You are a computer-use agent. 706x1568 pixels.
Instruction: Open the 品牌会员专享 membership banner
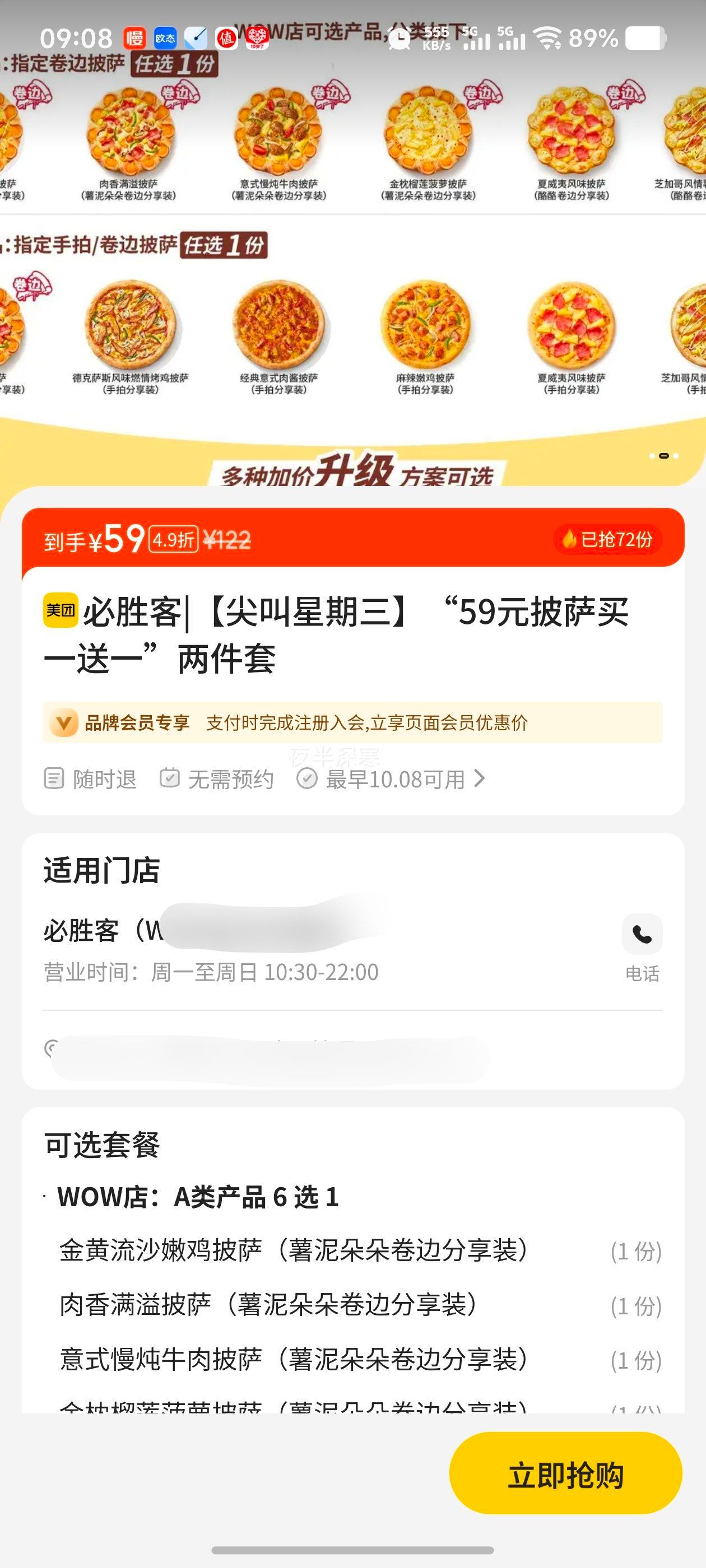(352, 722)
